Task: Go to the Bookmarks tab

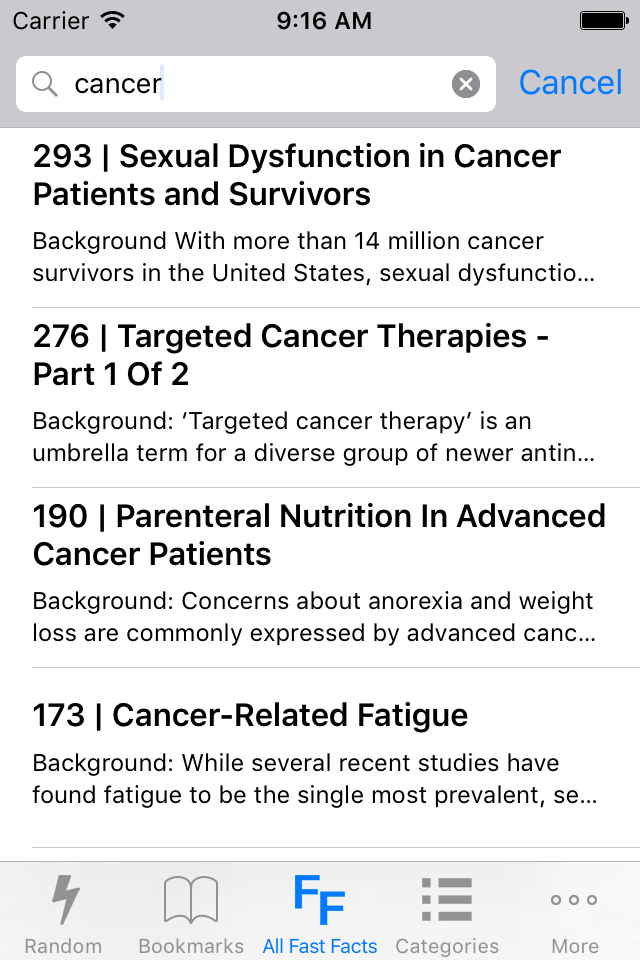Action: (191, 914)
